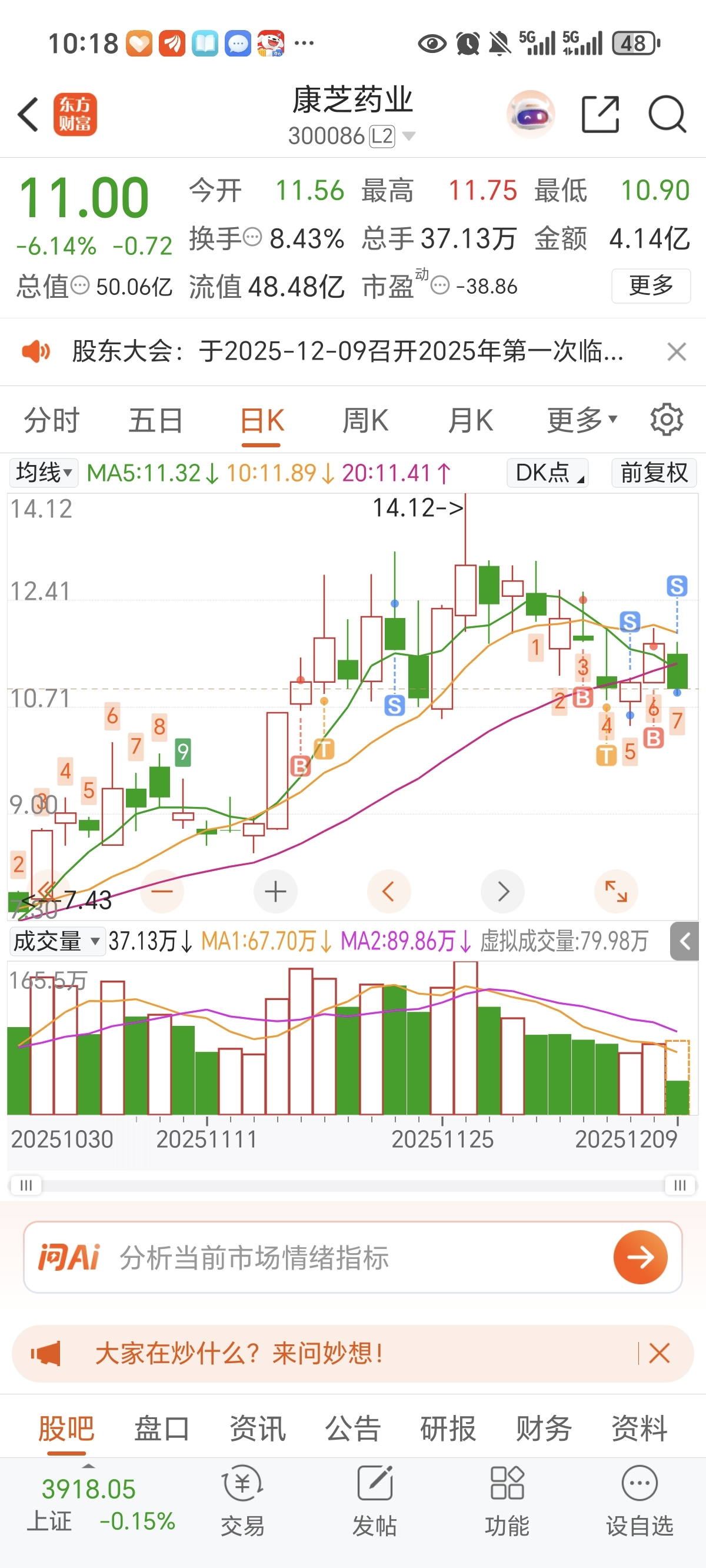
Task: Expand the chart to full screen
Action: pyautogui.click(x=616, y=892)
